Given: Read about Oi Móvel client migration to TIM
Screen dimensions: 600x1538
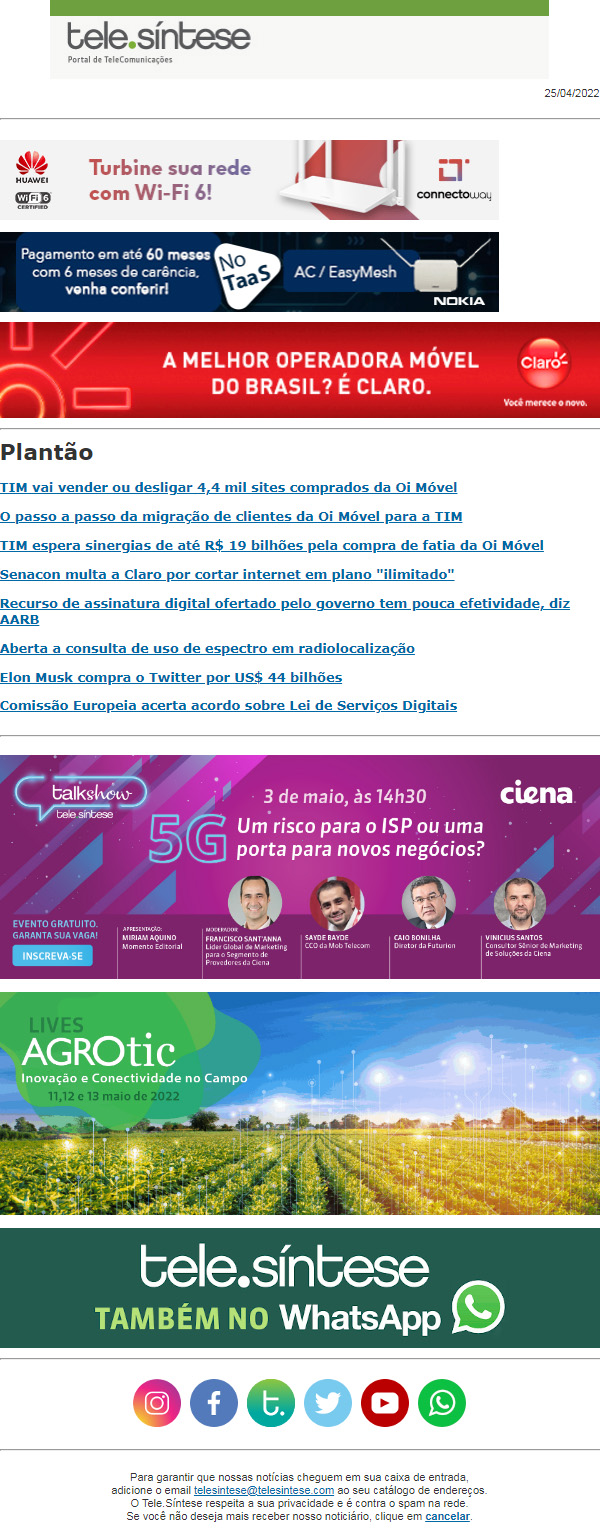Looking at the screenshot, I should point(231,517).
